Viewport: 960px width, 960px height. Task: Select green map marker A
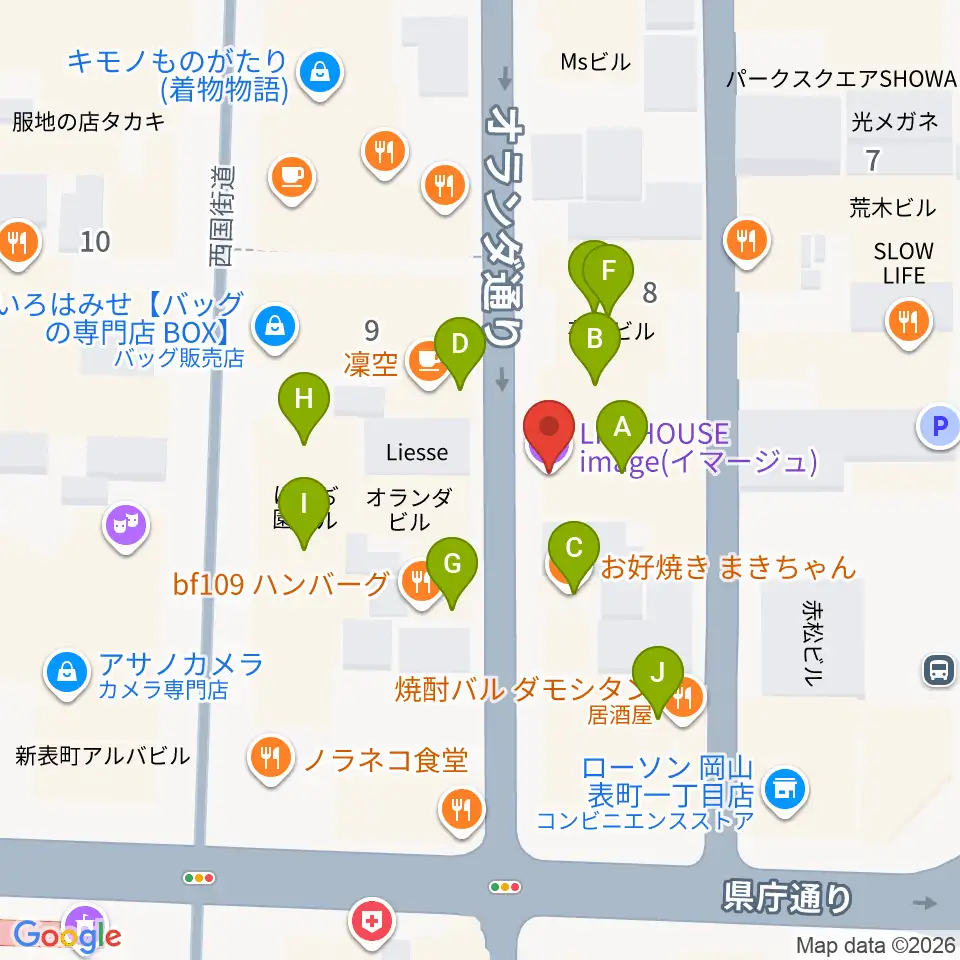[621, 431]
